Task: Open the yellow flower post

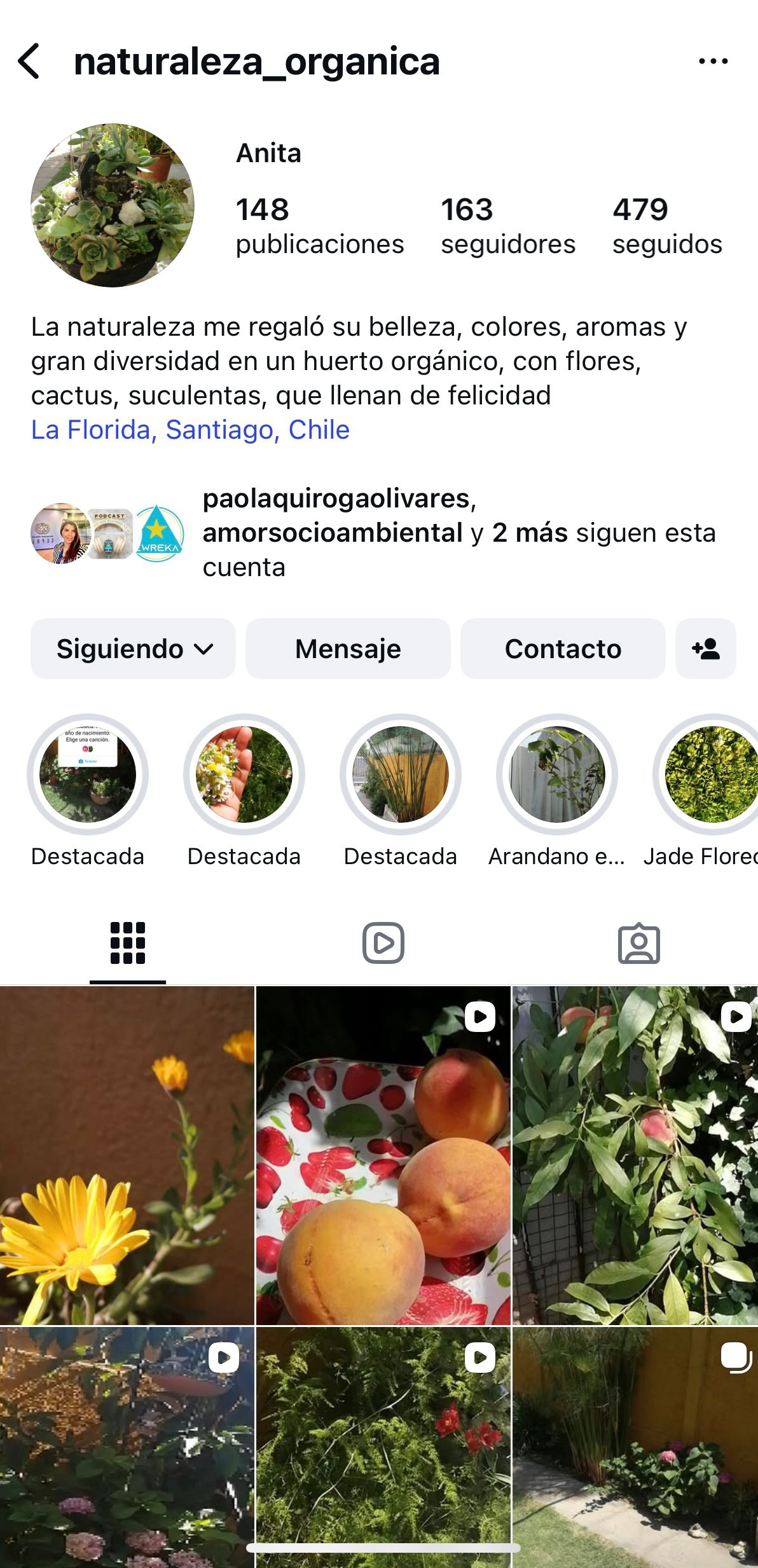Action: coord(127,1155)
